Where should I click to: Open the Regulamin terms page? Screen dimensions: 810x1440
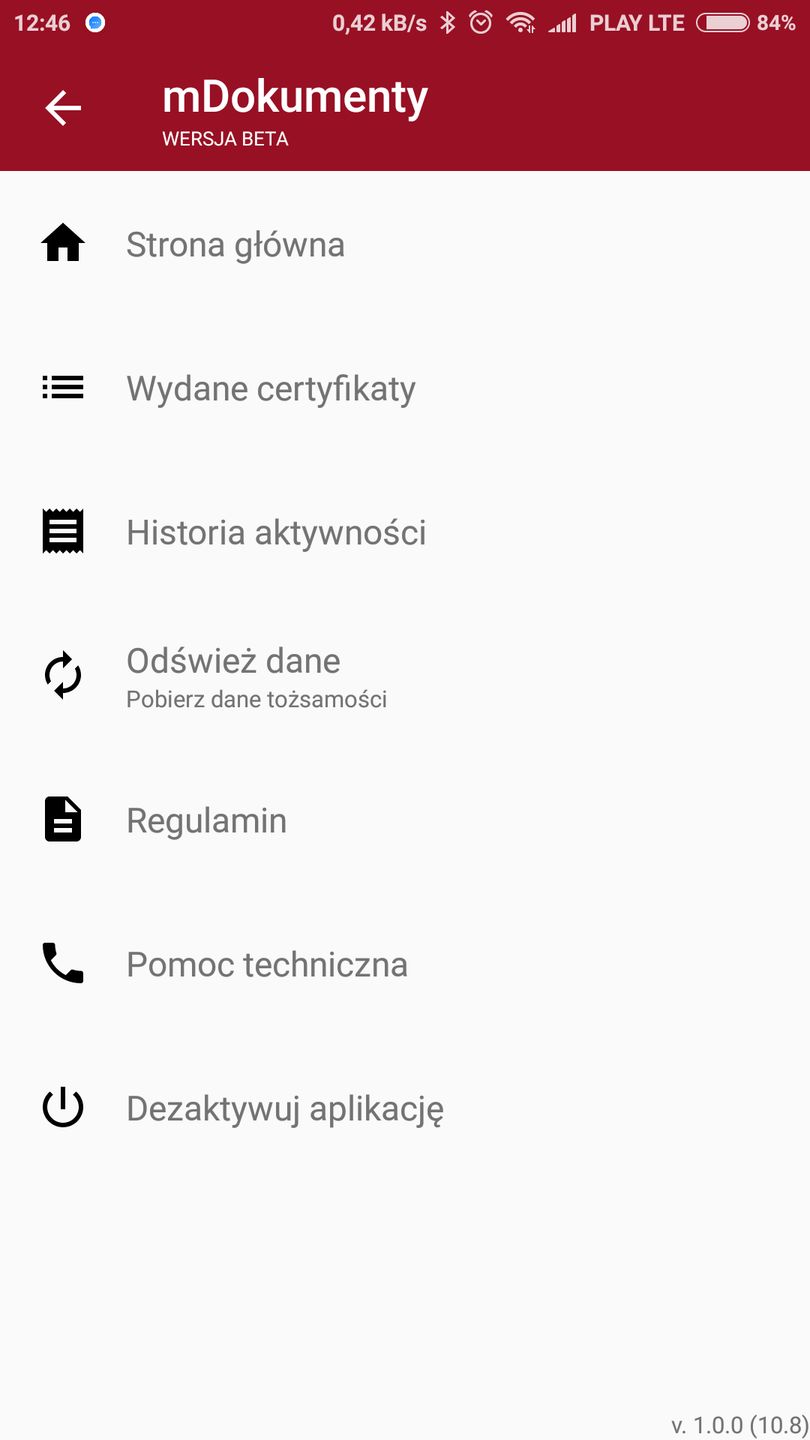[207, 819]
